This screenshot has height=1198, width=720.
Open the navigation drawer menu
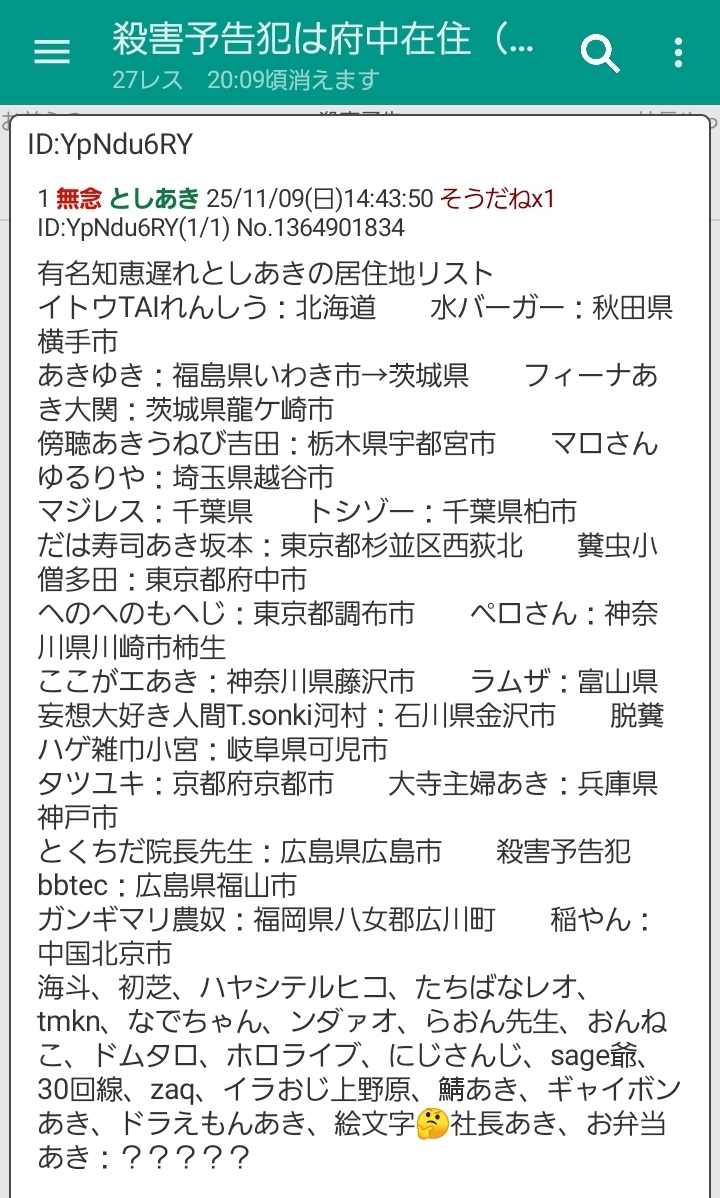coord(52,52)
